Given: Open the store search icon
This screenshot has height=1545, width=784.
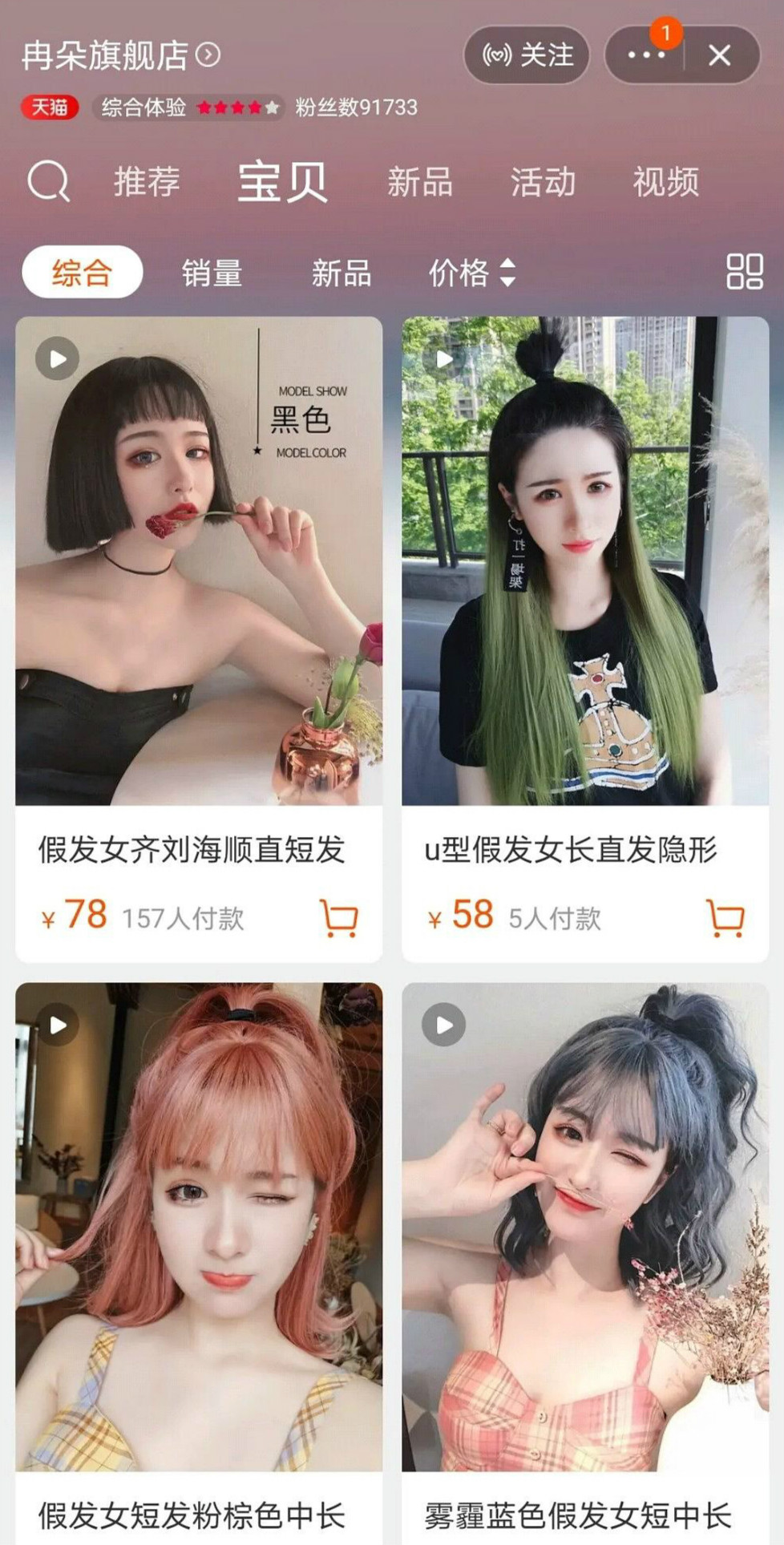Looking at the screenshot, I should pos(49,181).
